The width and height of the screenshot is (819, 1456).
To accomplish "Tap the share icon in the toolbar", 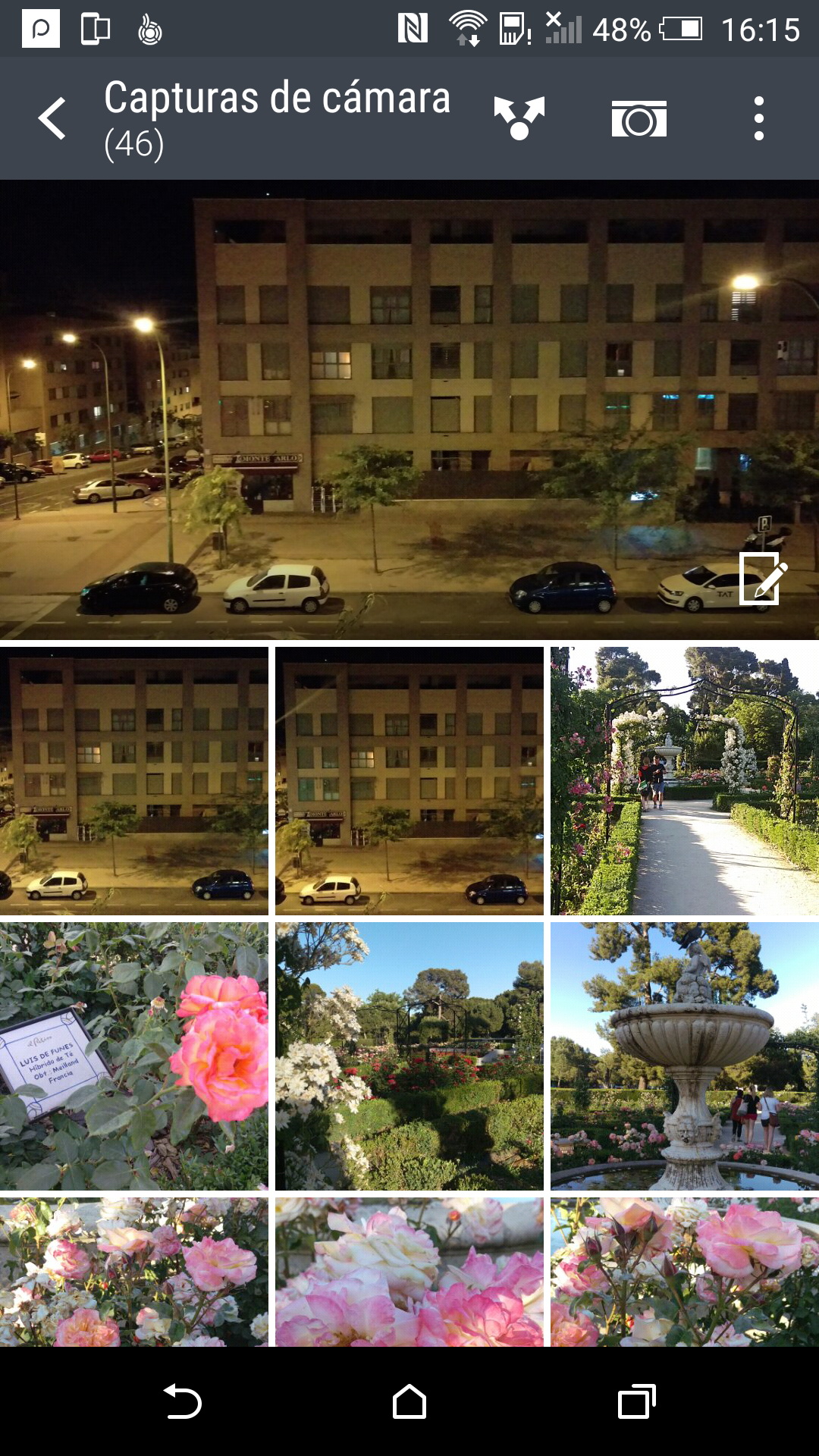I will click(x=519, y=118).
